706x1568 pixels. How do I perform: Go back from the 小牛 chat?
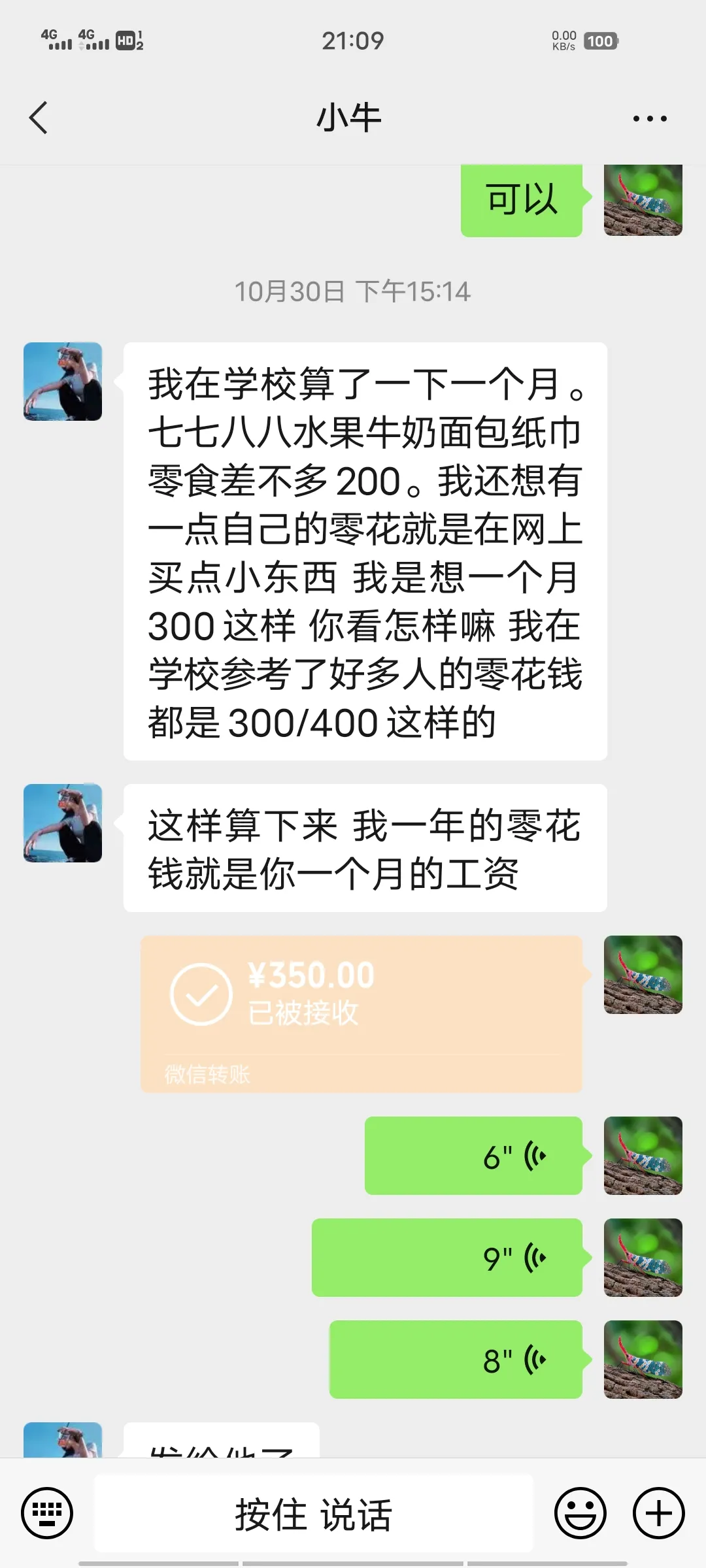coord(39,118)
